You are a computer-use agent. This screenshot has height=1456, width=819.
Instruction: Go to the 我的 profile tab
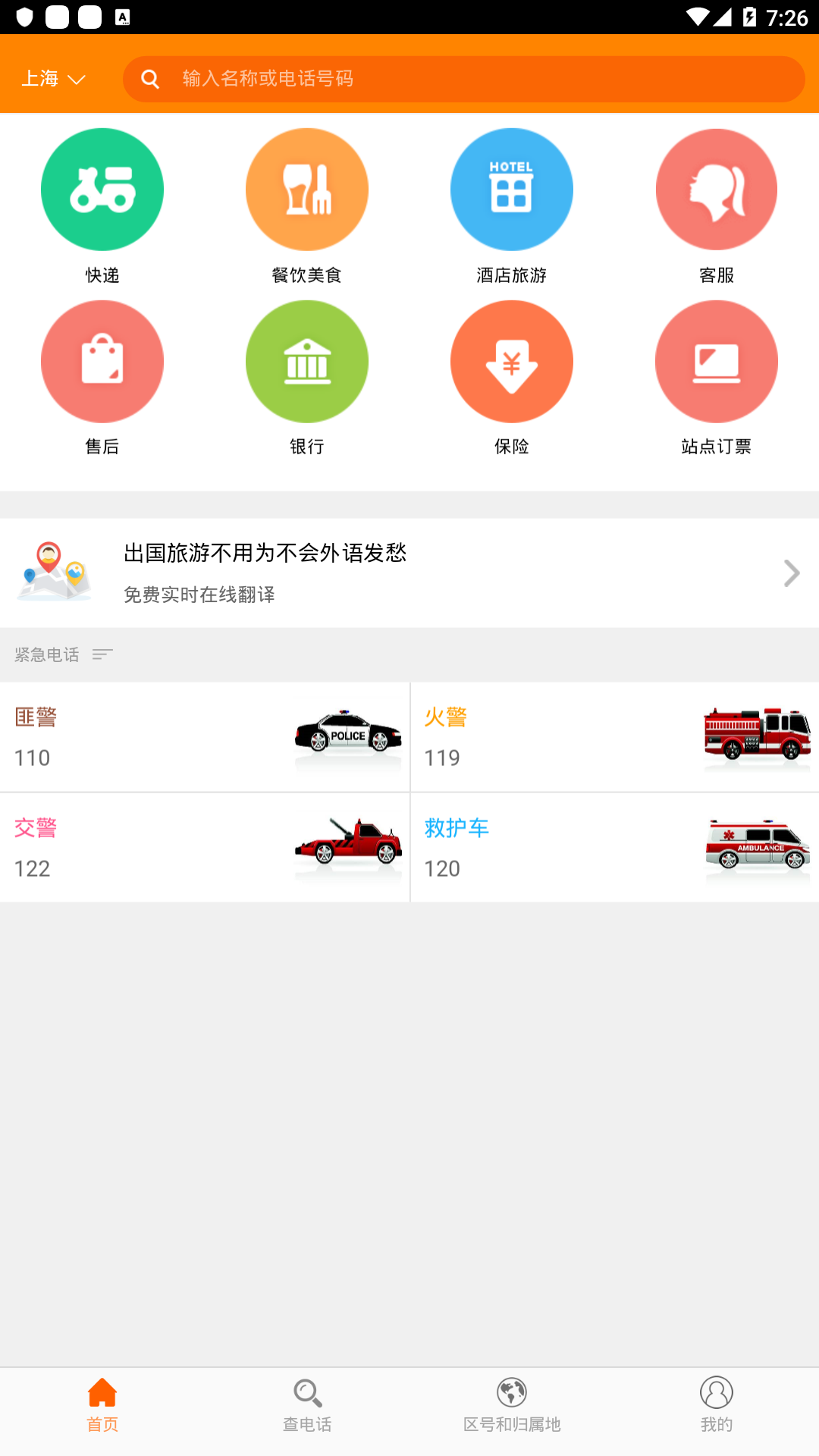point(717,1407)
